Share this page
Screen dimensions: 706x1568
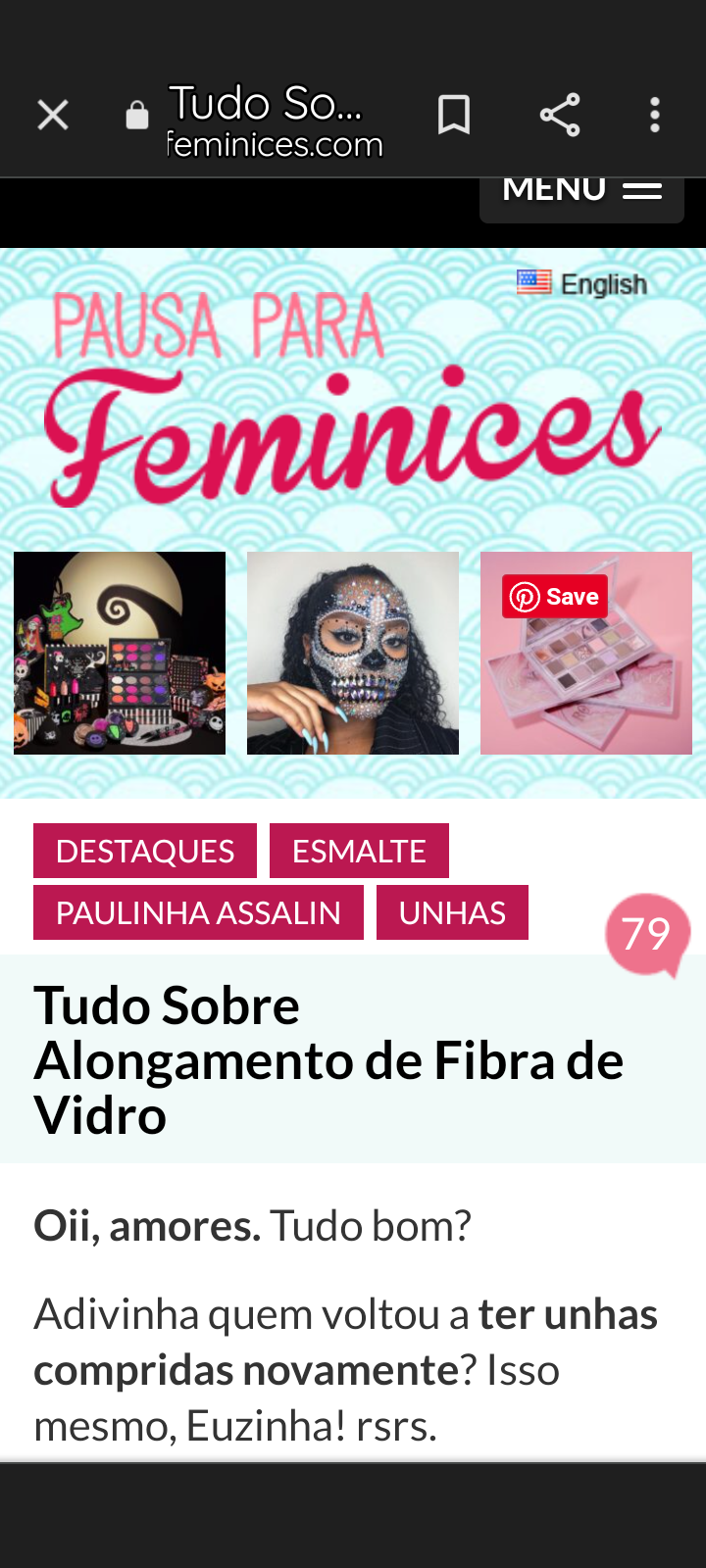point(560,116)
